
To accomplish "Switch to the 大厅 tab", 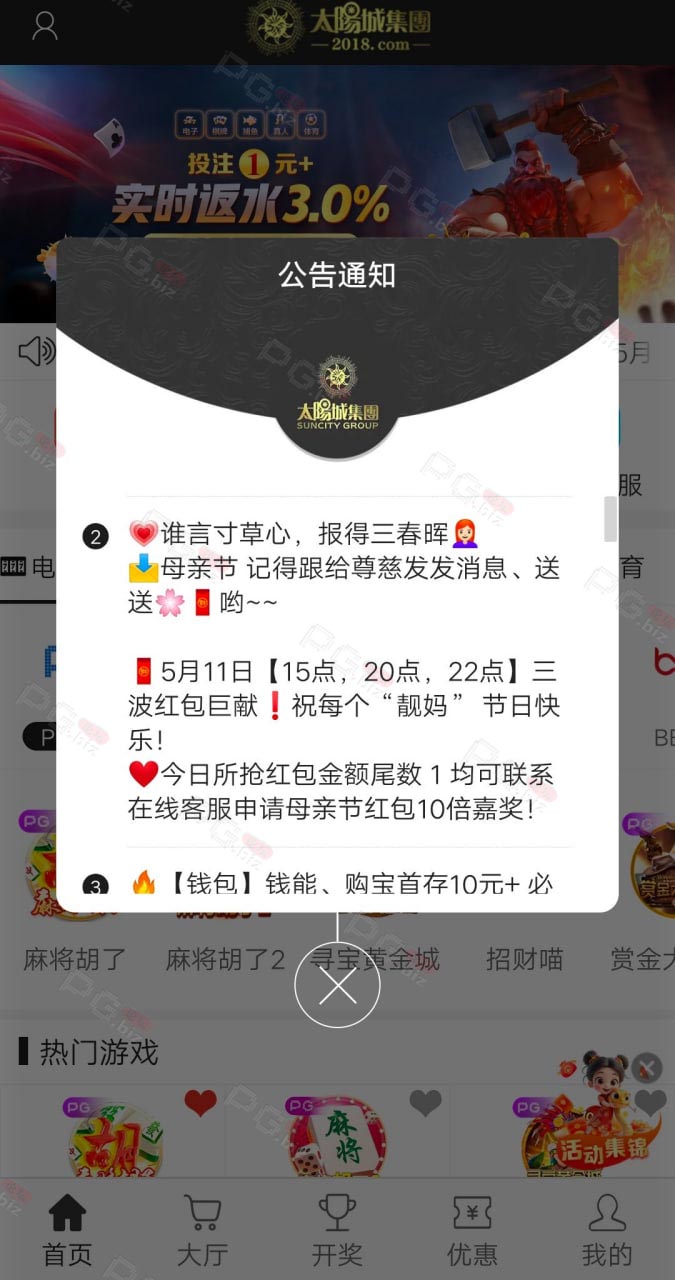I will click(202, 1231).
